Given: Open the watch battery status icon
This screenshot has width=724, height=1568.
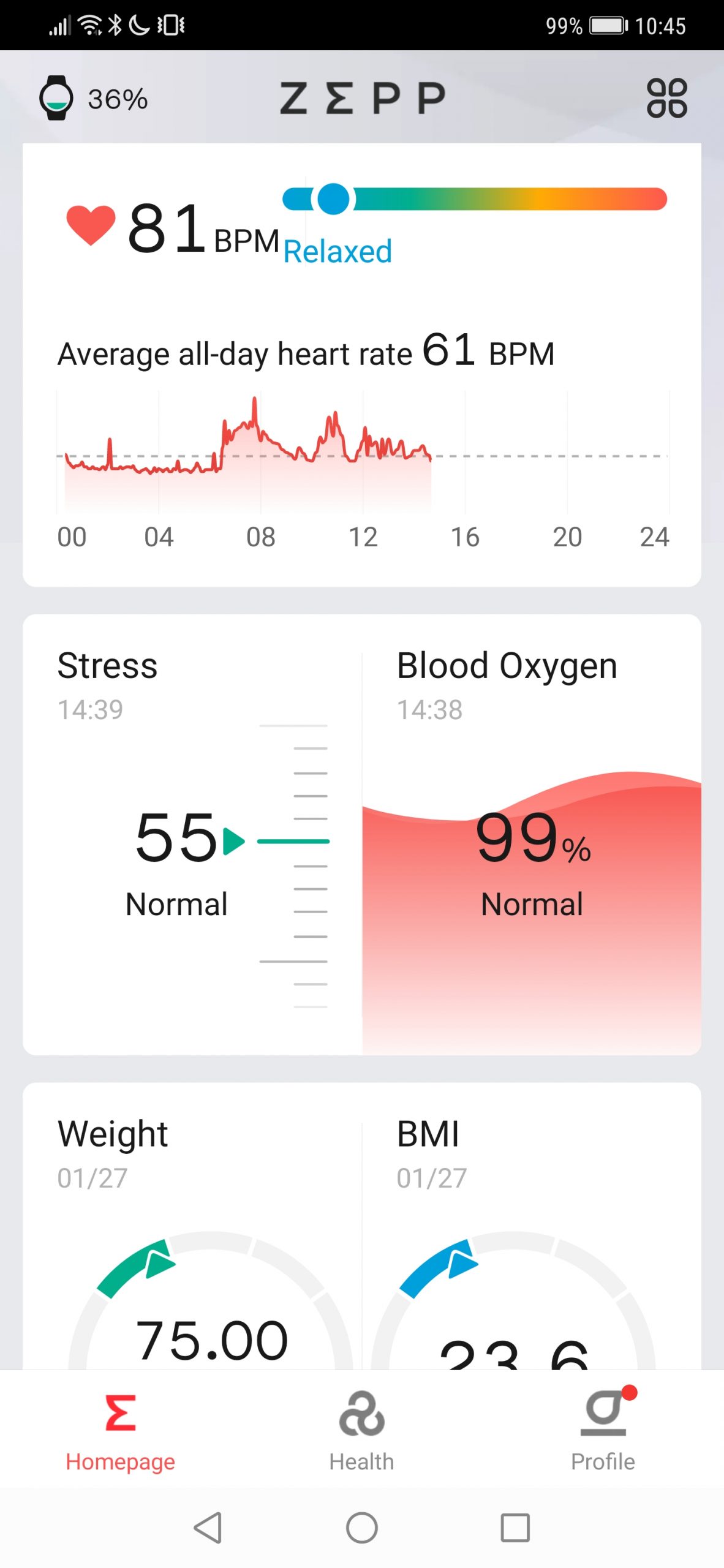Looking at the screenshot, I should 56,98.
